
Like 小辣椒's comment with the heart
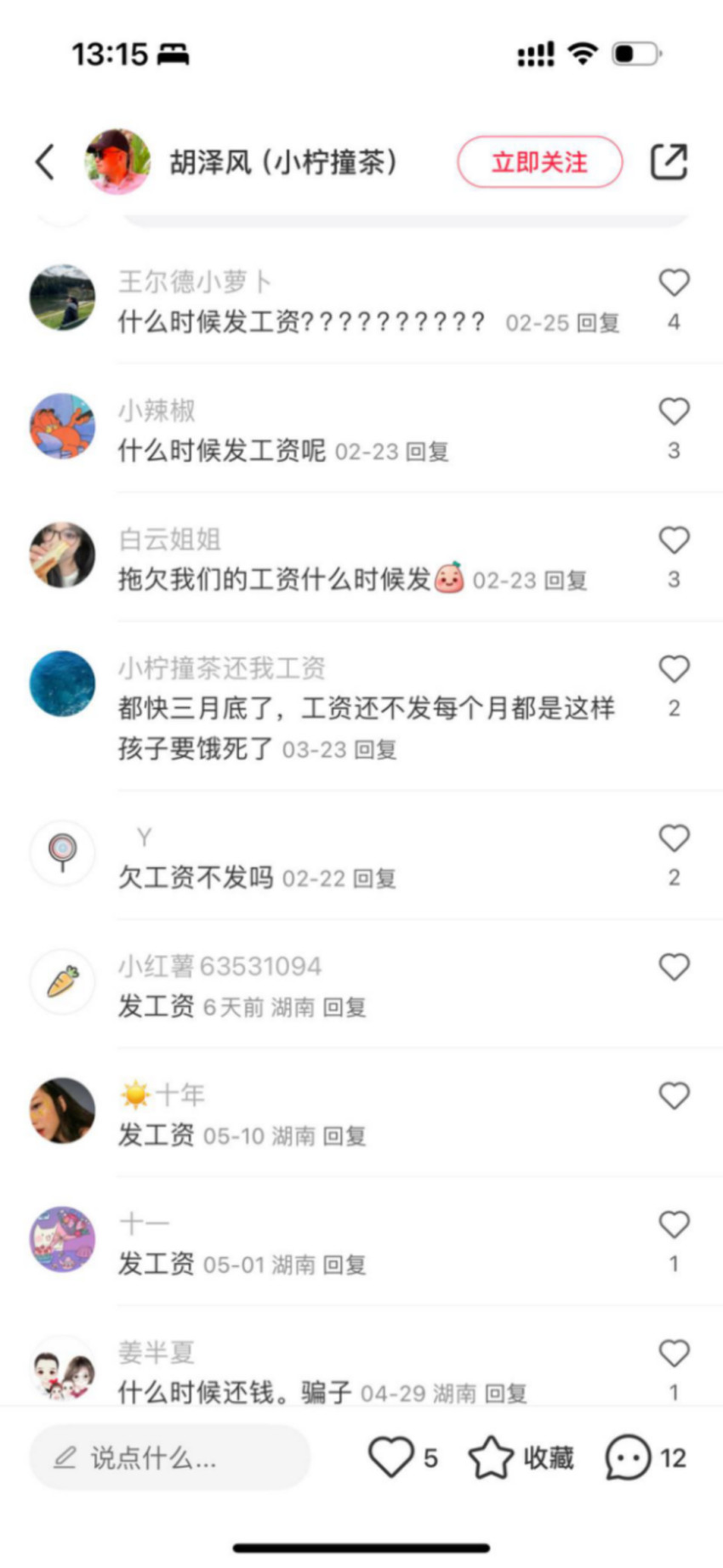675,412
